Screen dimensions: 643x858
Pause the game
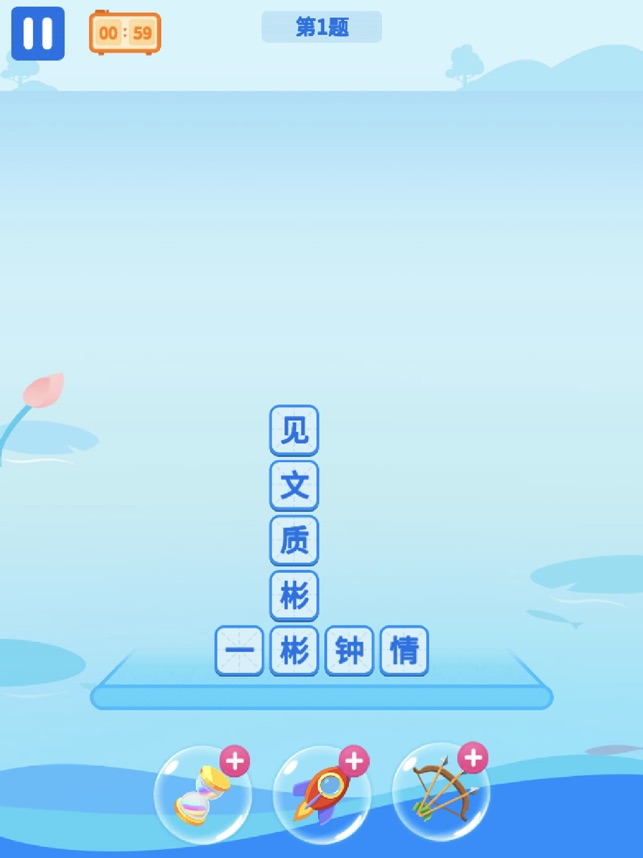[38, 33]
